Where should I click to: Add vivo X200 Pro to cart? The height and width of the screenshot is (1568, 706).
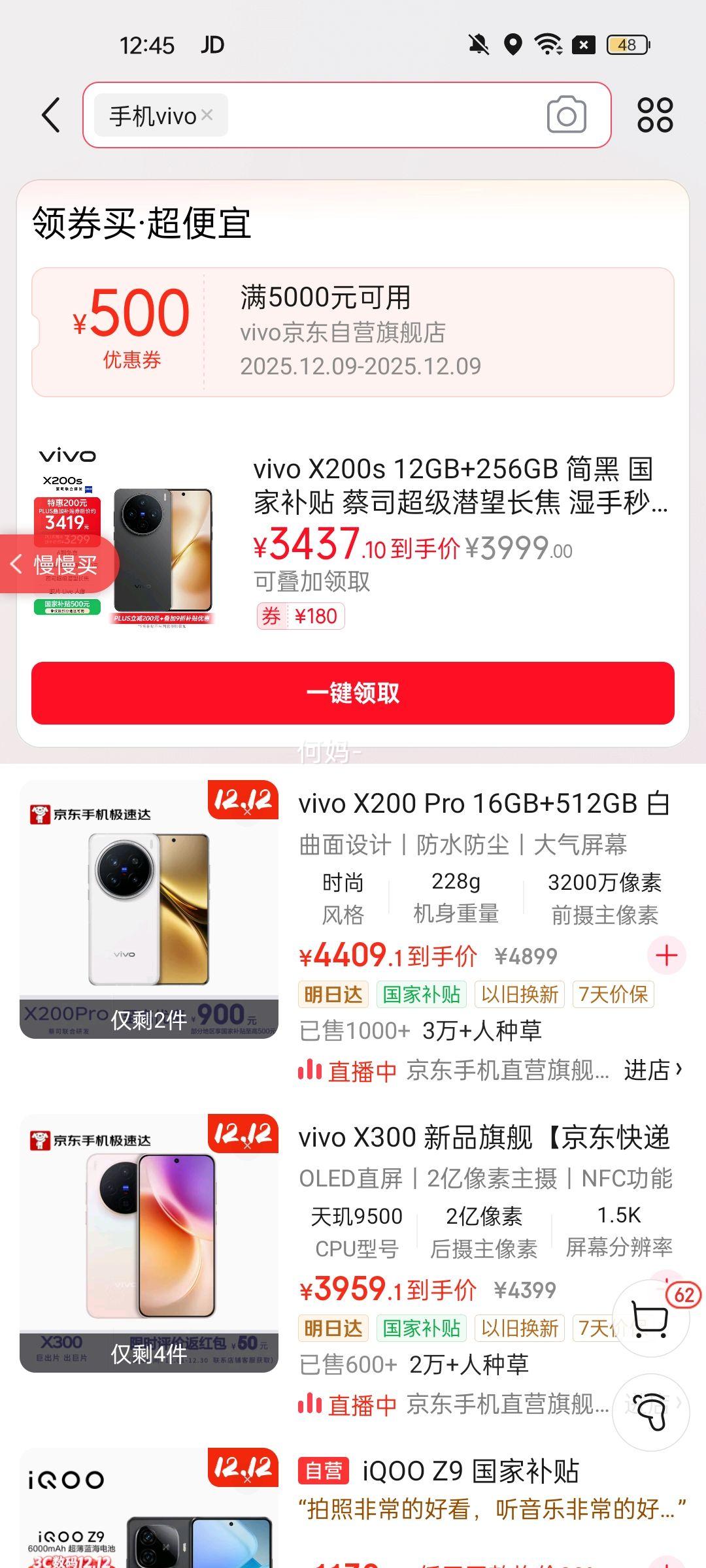[x=666, y=956]
